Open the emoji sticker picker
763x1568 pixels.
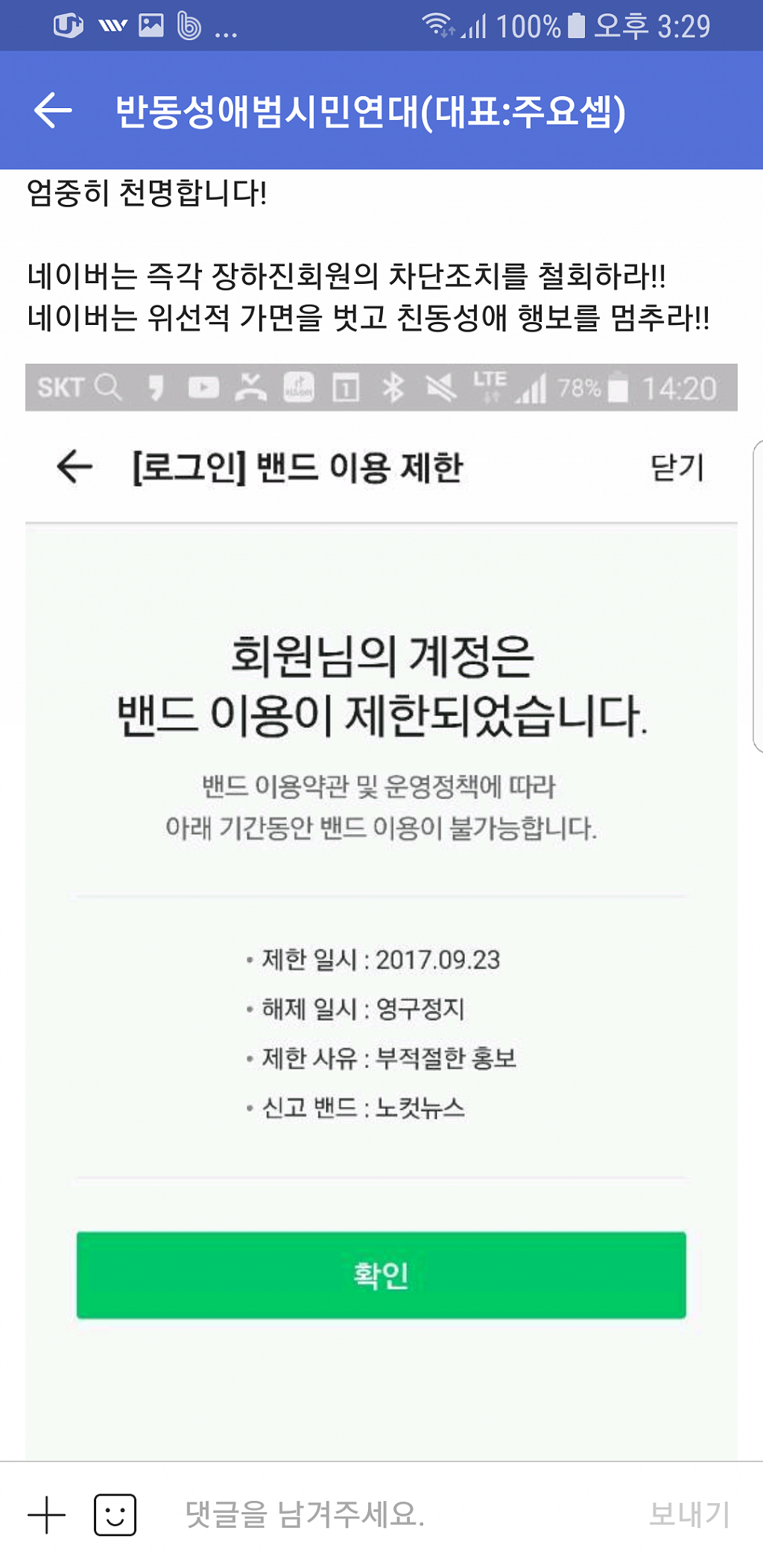[x=115, y=1514]
